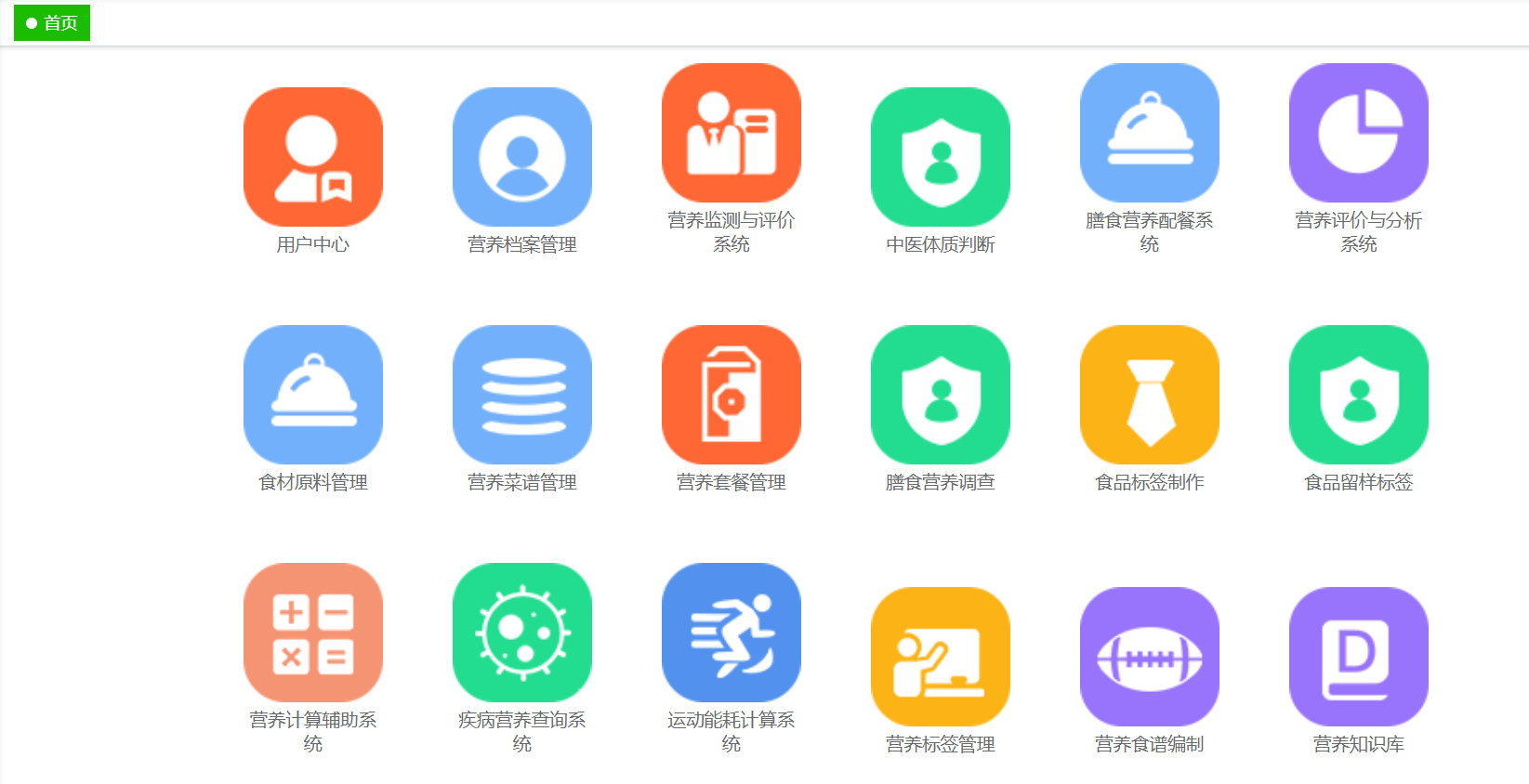Select 食品留样标签
The width and height of the screenshot is (1529, 784).
[x=1359, y=396]
